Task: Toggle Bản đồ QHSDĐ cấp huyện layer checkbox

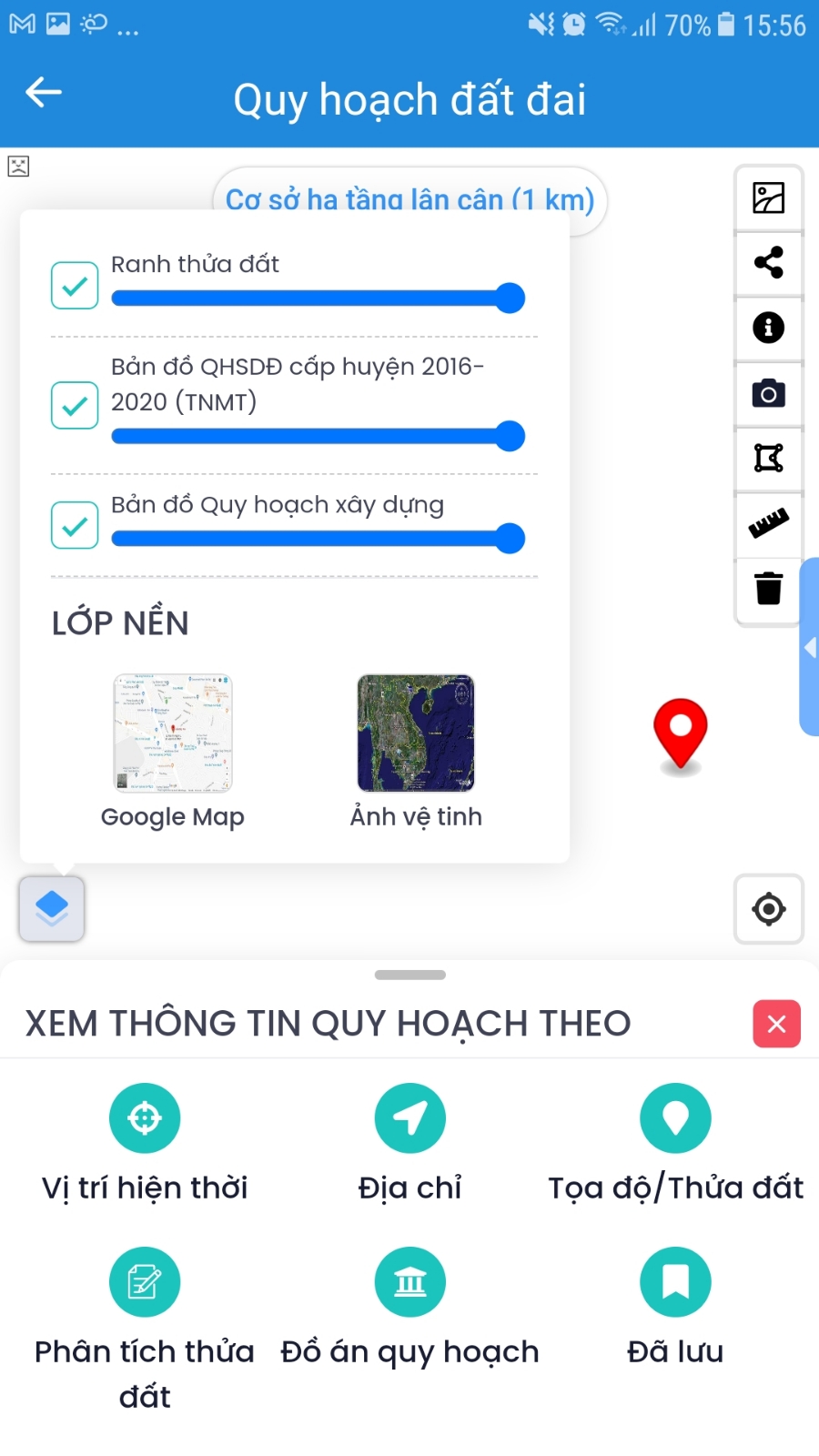Action: pyautogui.click(x=75, y=406)
